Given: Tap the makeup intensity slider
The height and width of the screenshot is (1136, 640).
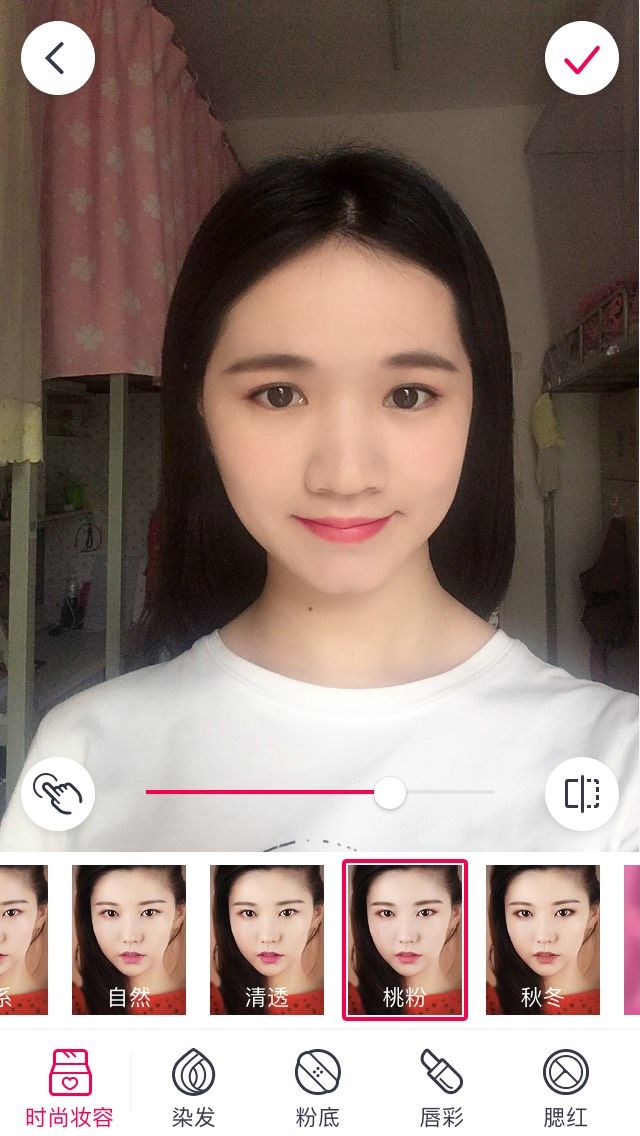Looking at the screenshot, I should (319, 793).
